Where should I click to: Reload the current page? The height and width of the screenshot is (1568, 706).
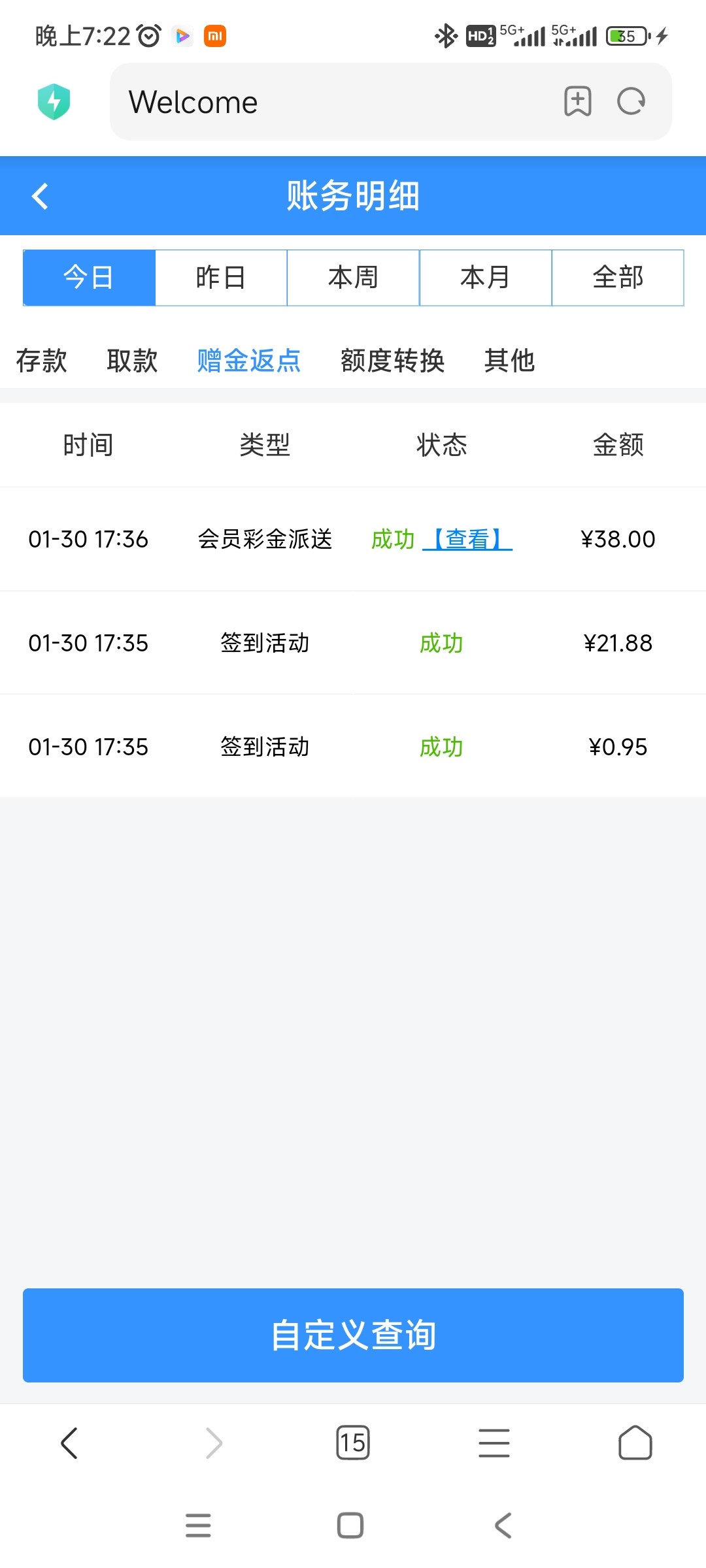pos(631,101)
